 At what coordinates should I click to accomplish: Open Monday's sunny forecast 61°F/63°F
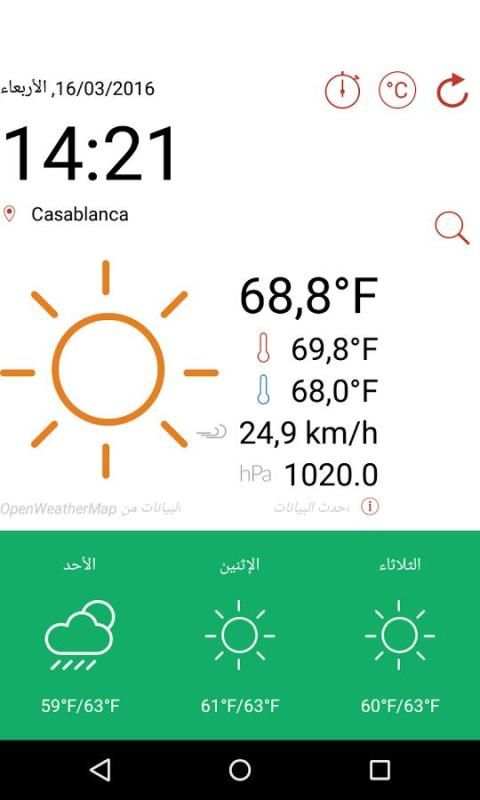240,635
